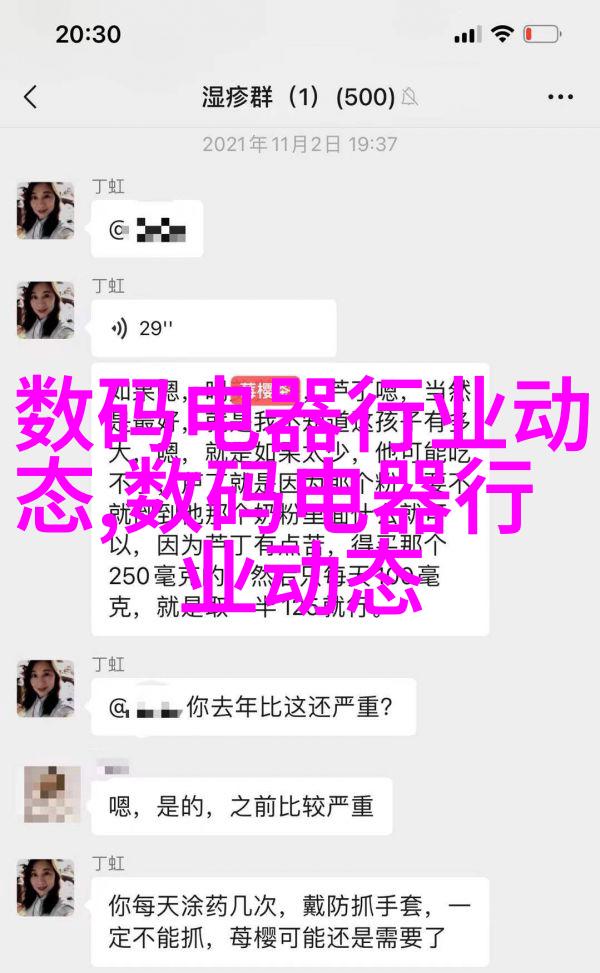Screen dimensions: 600x973
Task: Open 丁虹's avatar beside 你去年比这还严重 message
Action: [x=46, y=688]
